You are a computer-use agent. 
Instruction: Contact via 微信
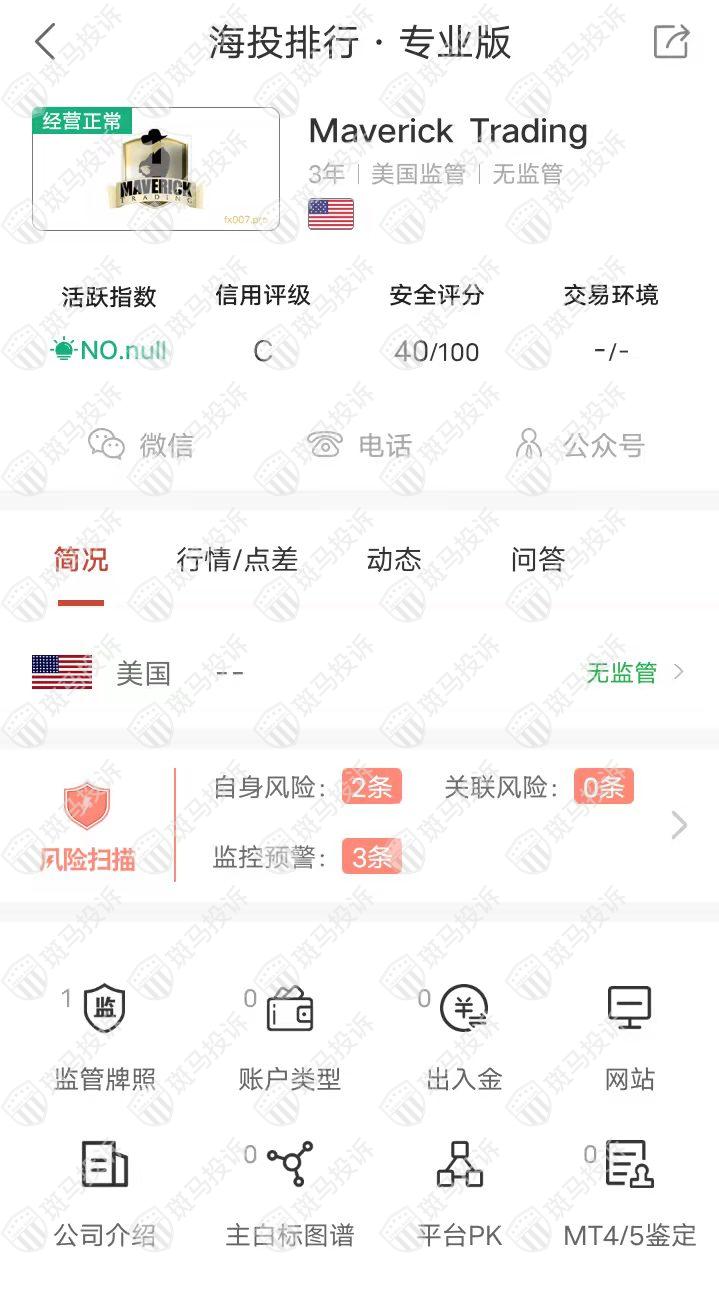[x=141, y=445]
